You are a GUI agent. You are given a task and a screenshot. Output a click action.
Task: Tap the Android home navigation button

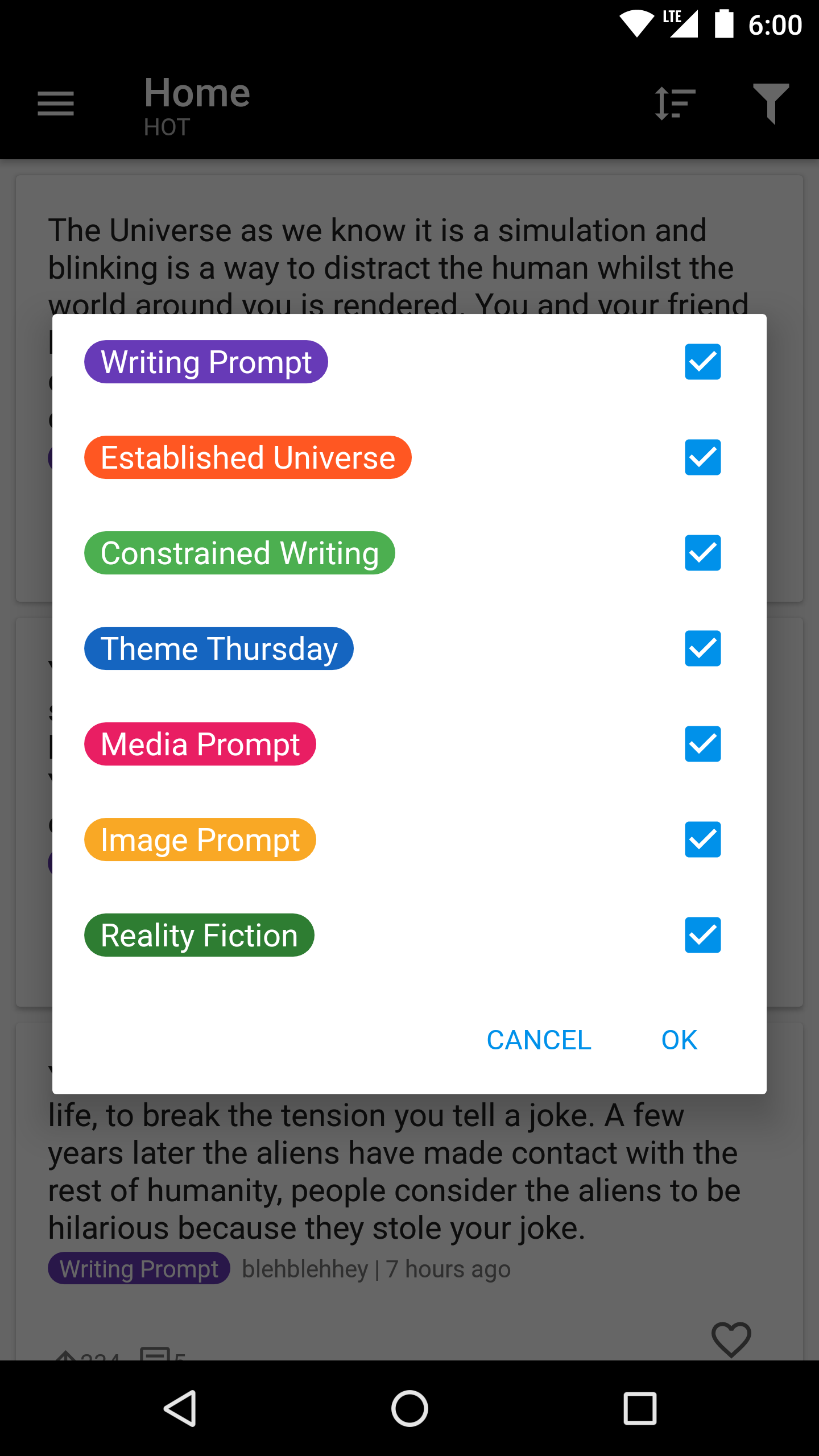409,1408
